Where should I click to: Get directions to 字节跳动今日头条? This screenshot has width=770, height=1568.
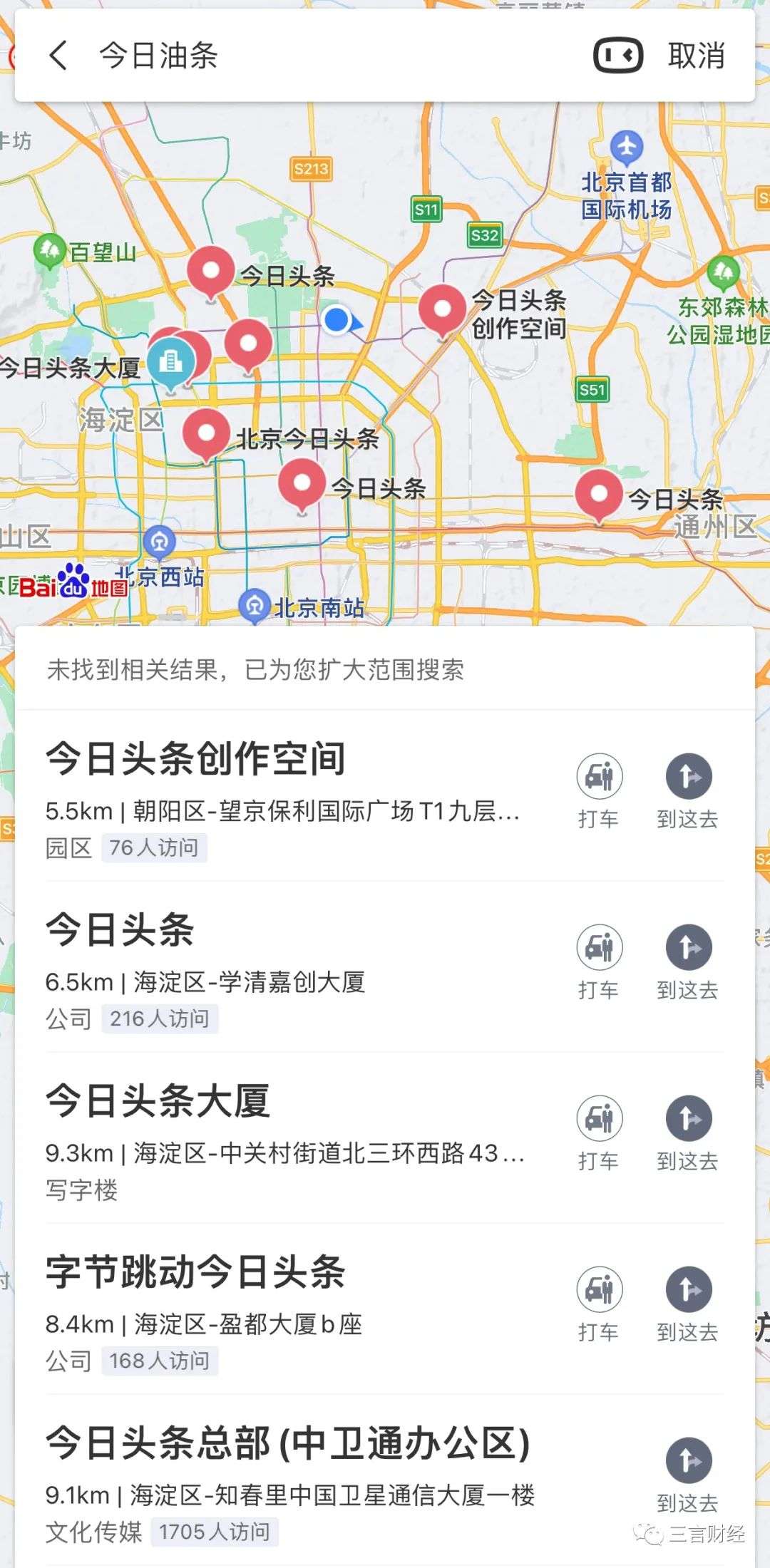point(688,1303)
